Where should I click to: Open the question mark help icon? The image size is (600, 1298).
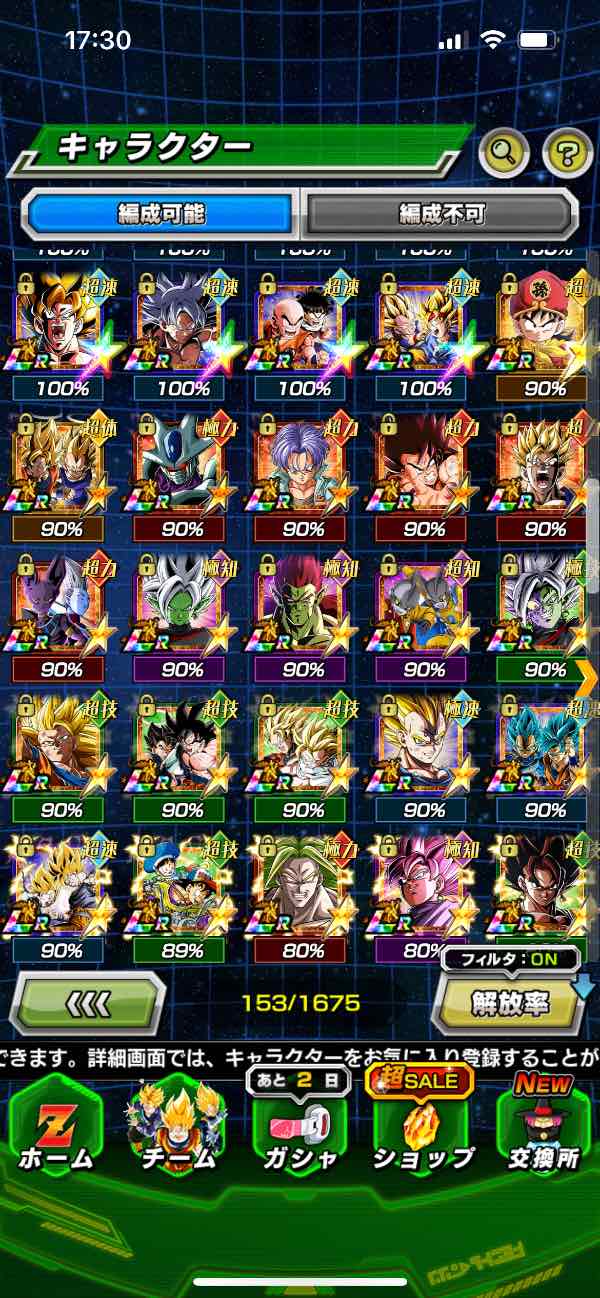click(567, 153)
